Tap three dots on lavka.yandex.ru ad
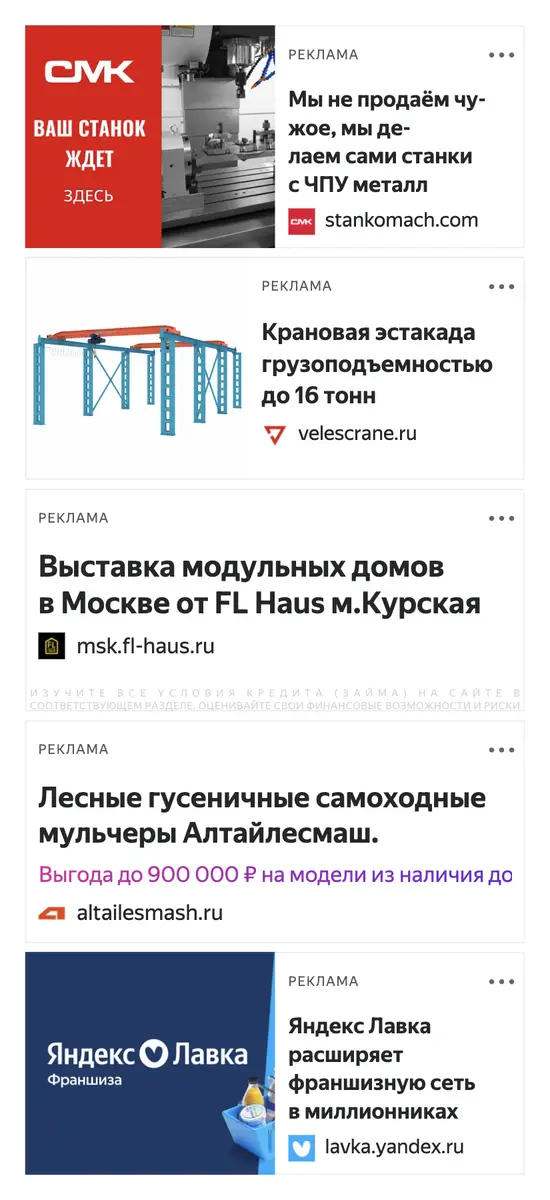The height and width of the screenshot is (1200, 550). [x=501, y=982]
